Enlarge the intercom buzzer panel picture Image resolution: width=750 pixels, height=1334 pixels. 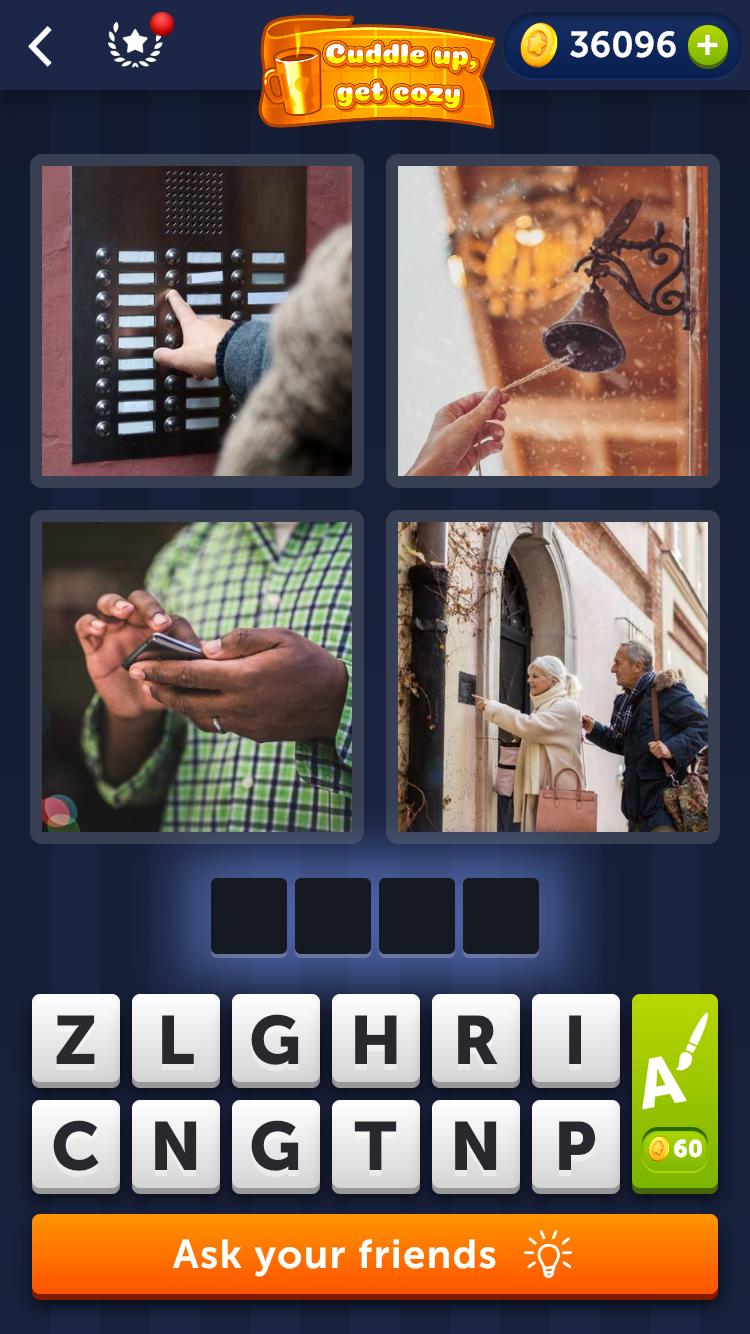point(197,321)
